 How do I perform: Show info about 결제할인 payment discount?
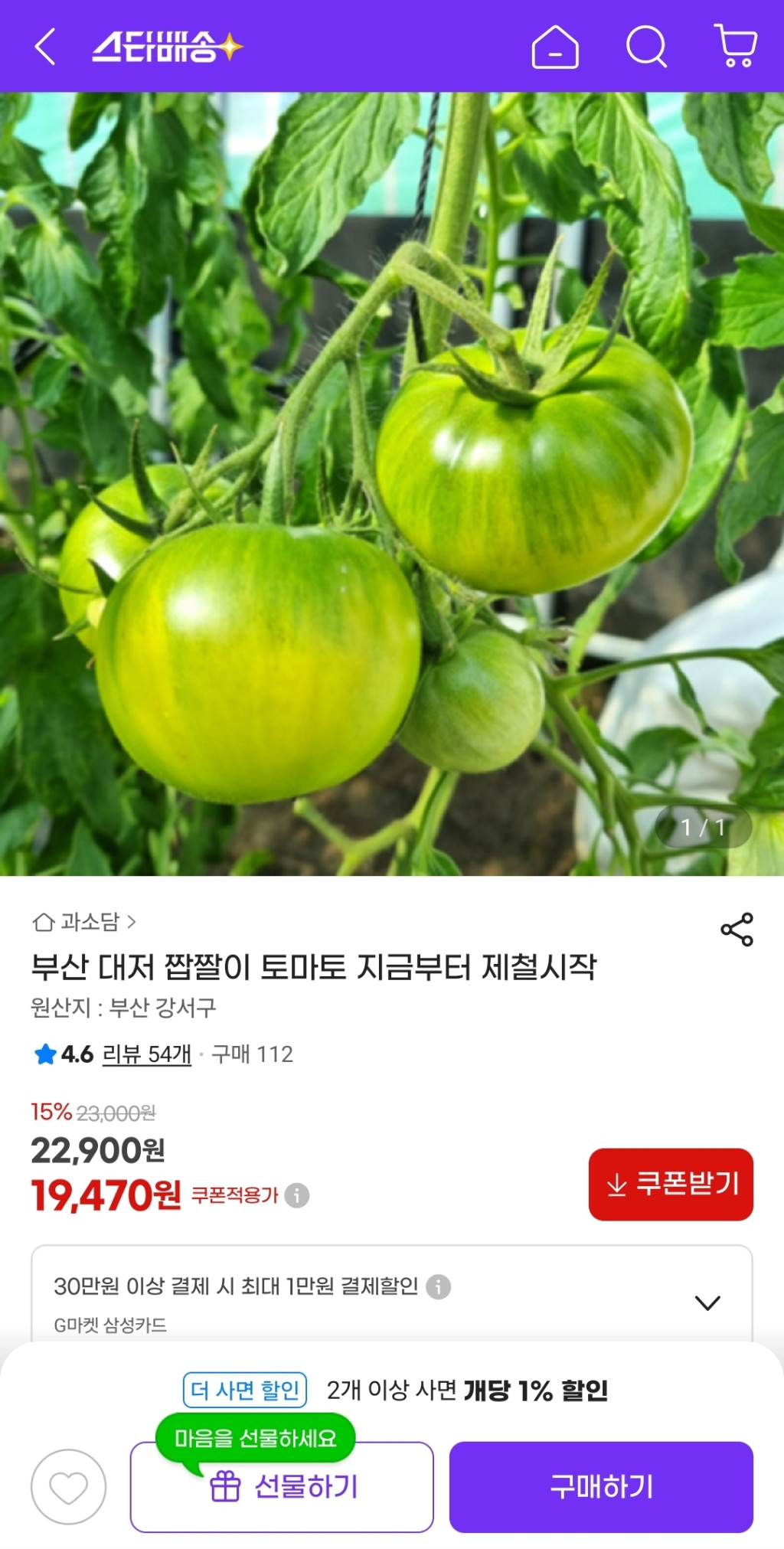[x=438, y=1286]
